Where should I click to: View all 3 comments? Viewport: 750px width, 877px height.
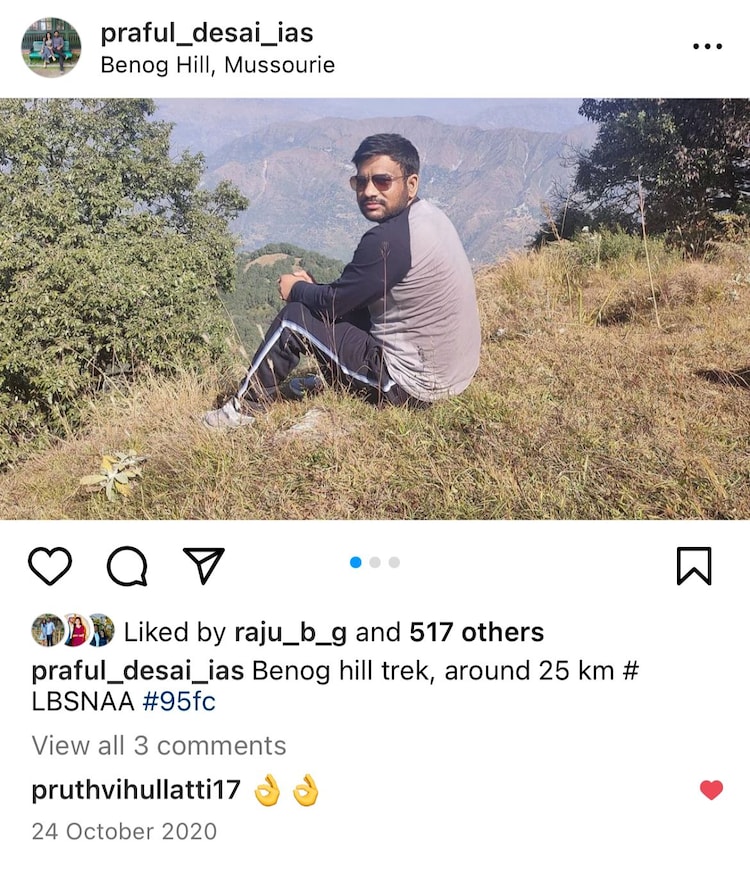159,746
